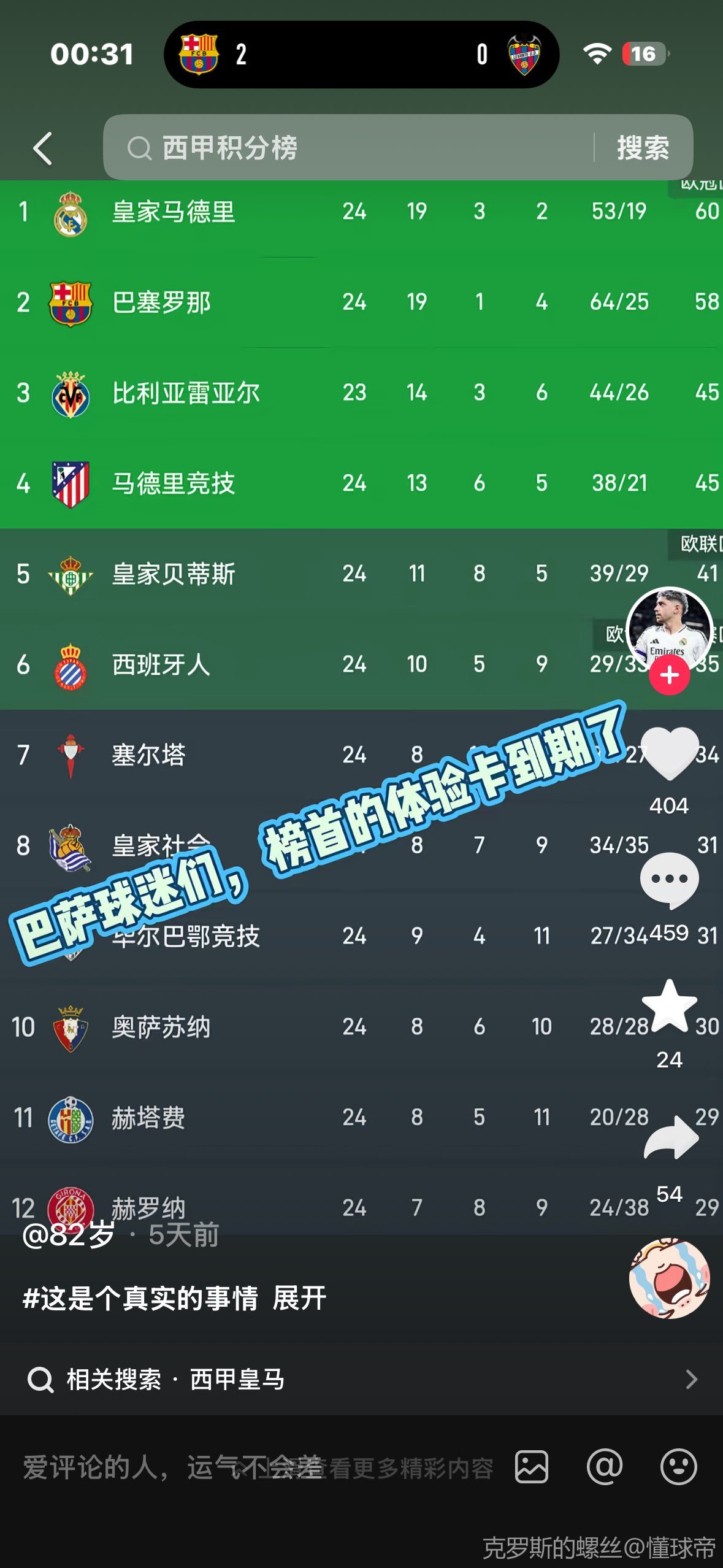Screen dimensions: 723x1568
Task: Open the @82岁 username
Action: (69, 1235)
